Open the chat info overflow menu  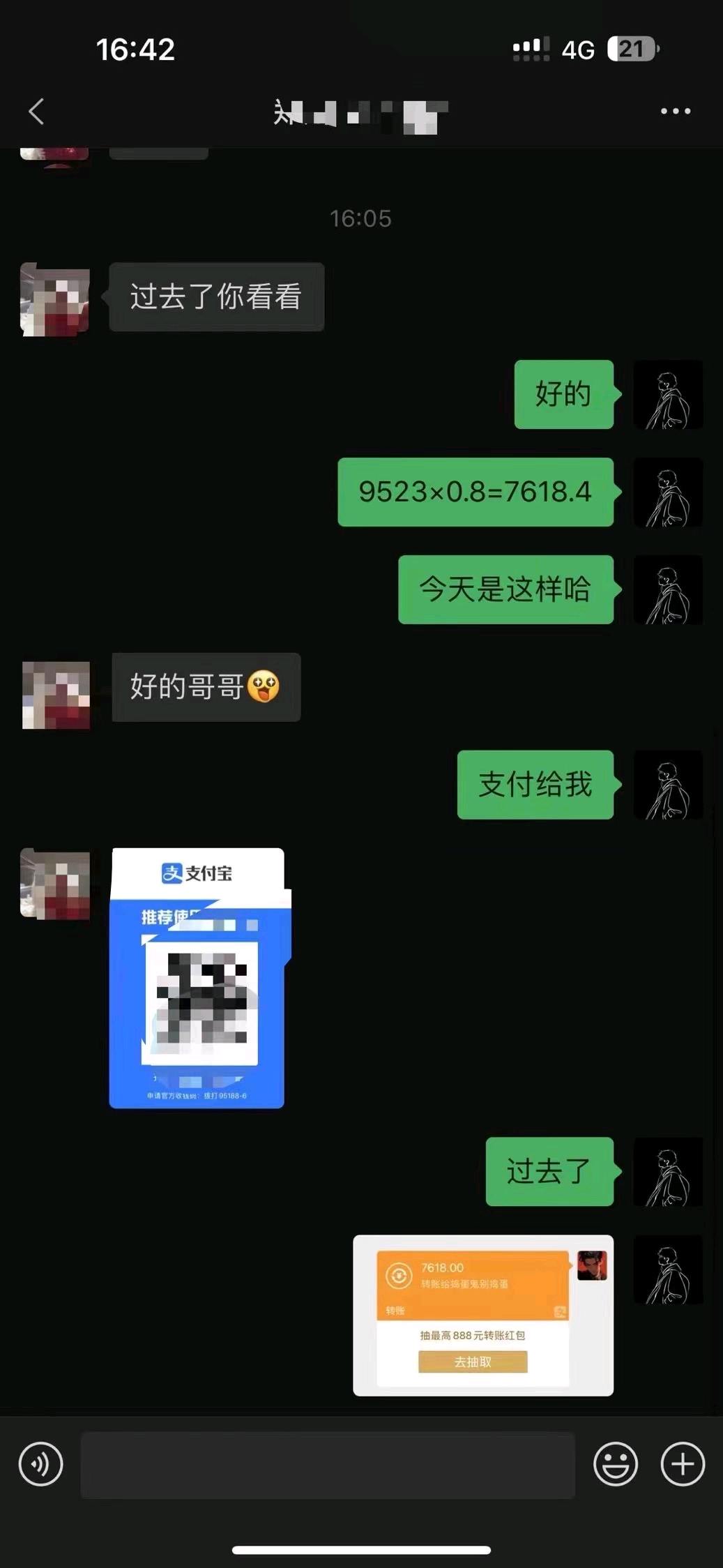click(675, 112)
